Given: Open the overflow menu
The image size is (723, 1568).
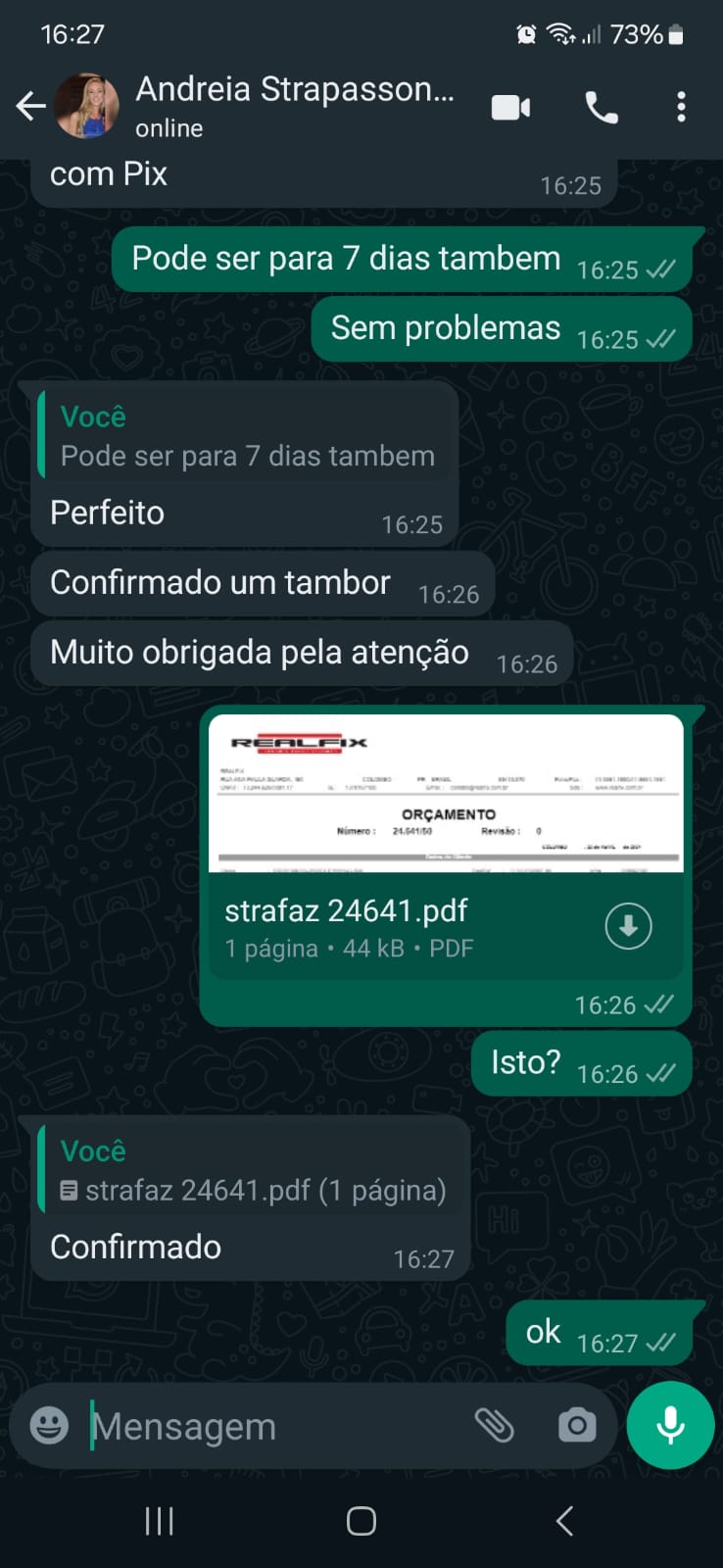Looking at the screenshot, I should (x=681, y=107).
